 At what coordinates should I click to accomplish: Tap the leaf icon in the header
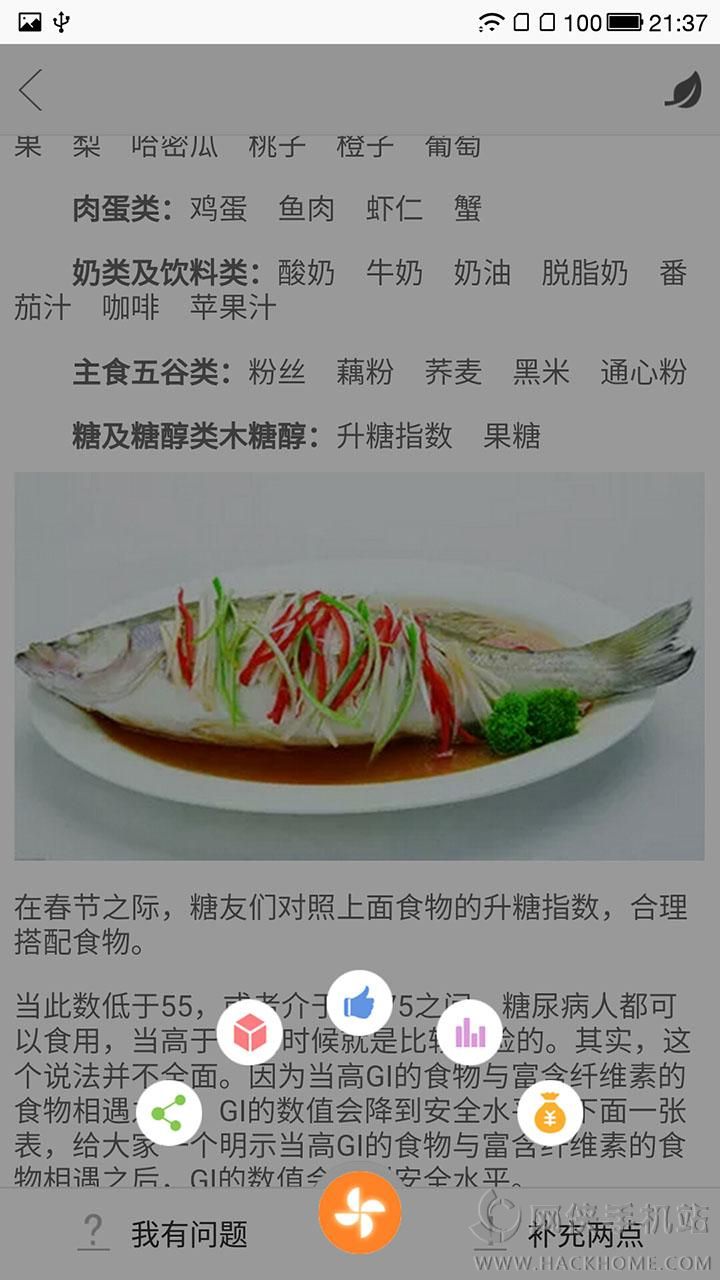(x=683, y=91)
